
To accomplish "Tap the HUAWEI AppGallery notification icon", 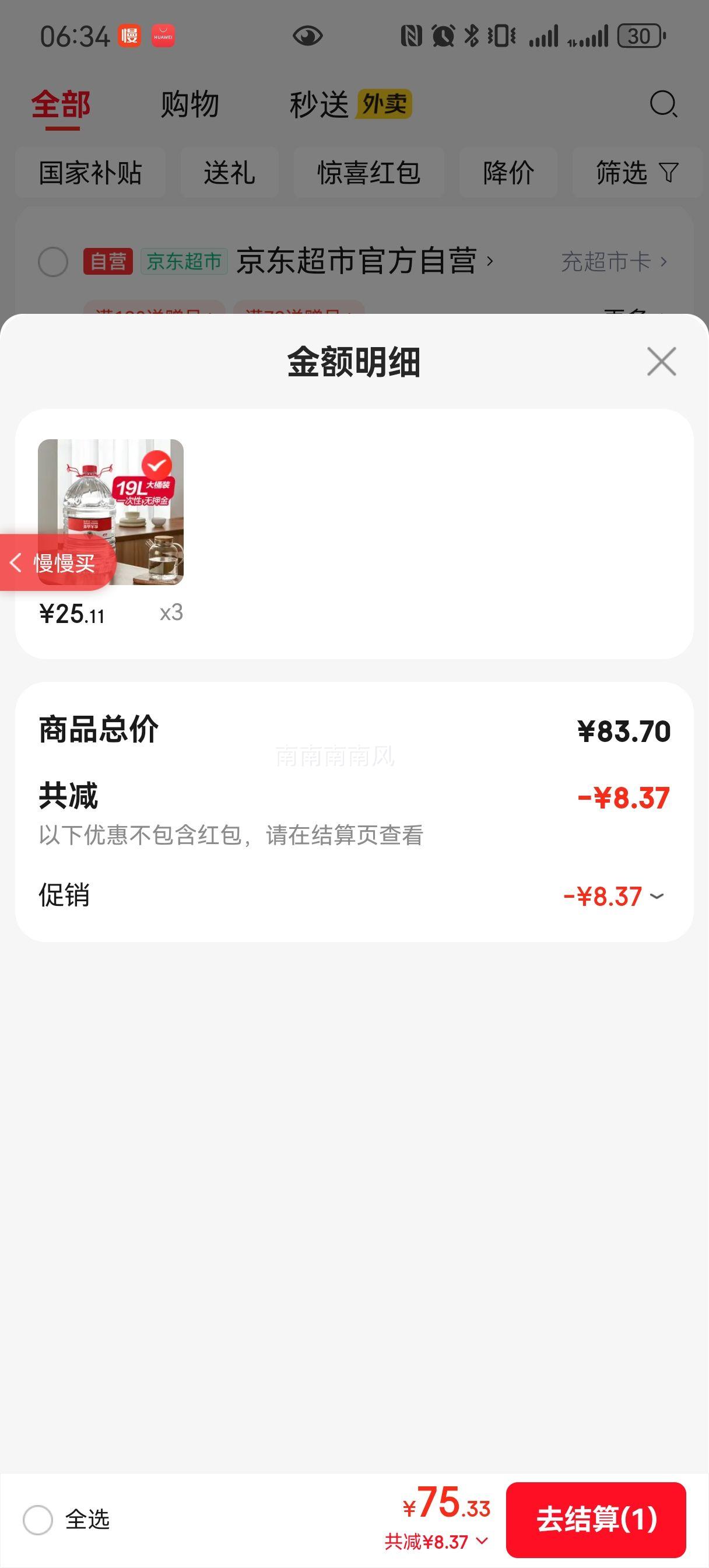I will click(163, 37).
